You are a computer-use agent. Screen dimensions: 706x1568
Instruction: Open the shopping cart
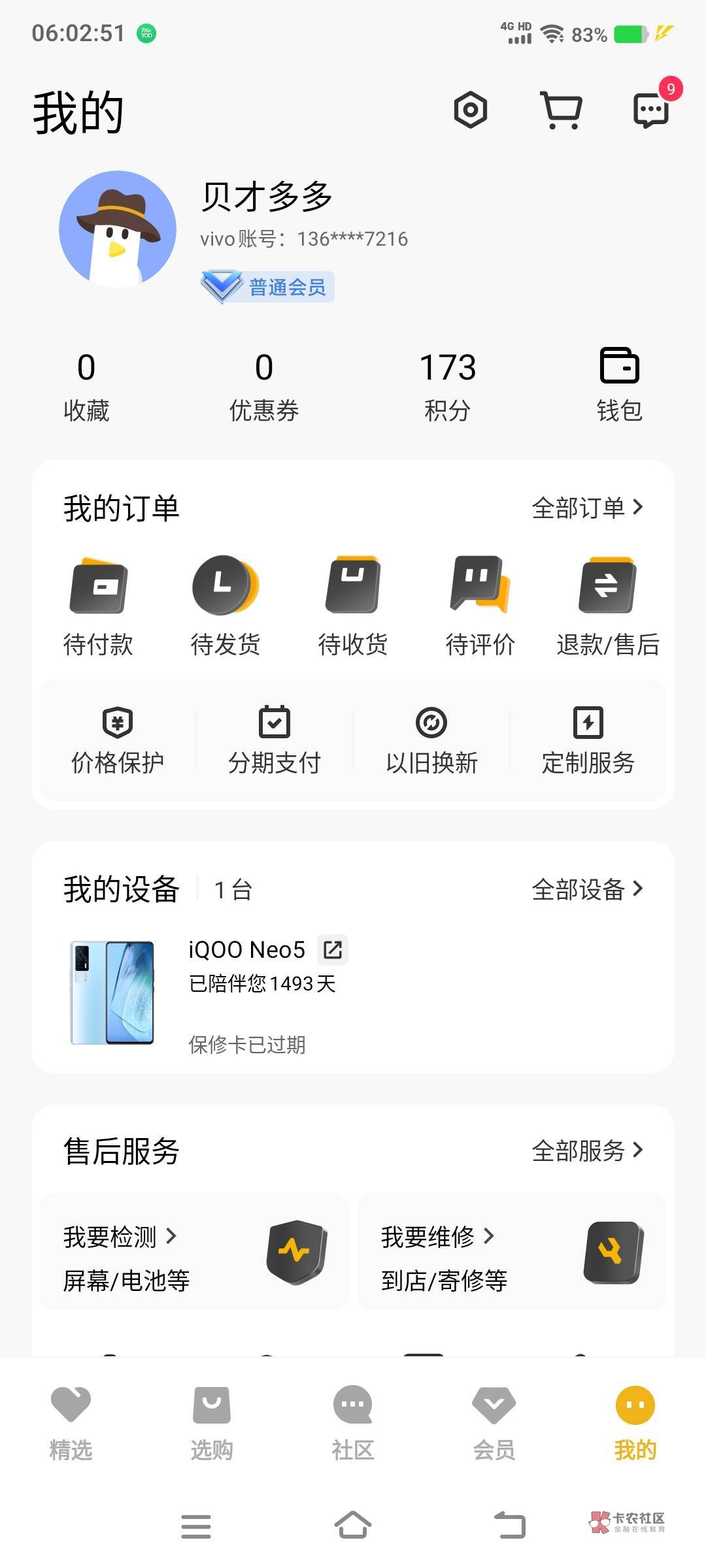point(561,110)
